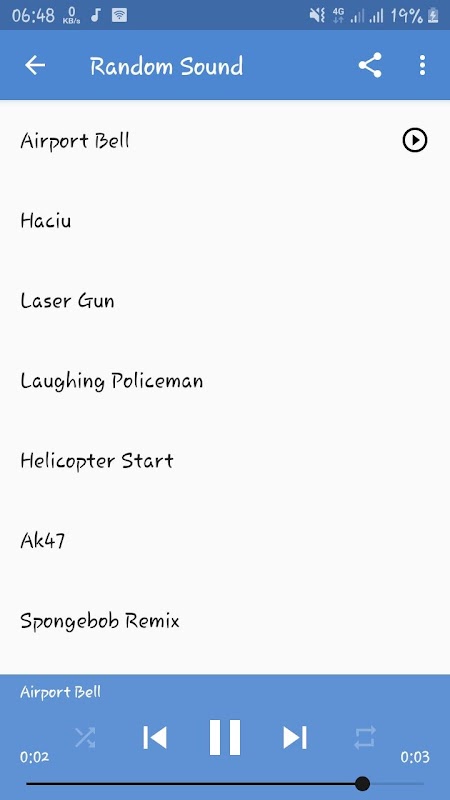This screenshot has width=450, height=800.
Task: Play Laughing Policeman
Action: tap(225, 381)
